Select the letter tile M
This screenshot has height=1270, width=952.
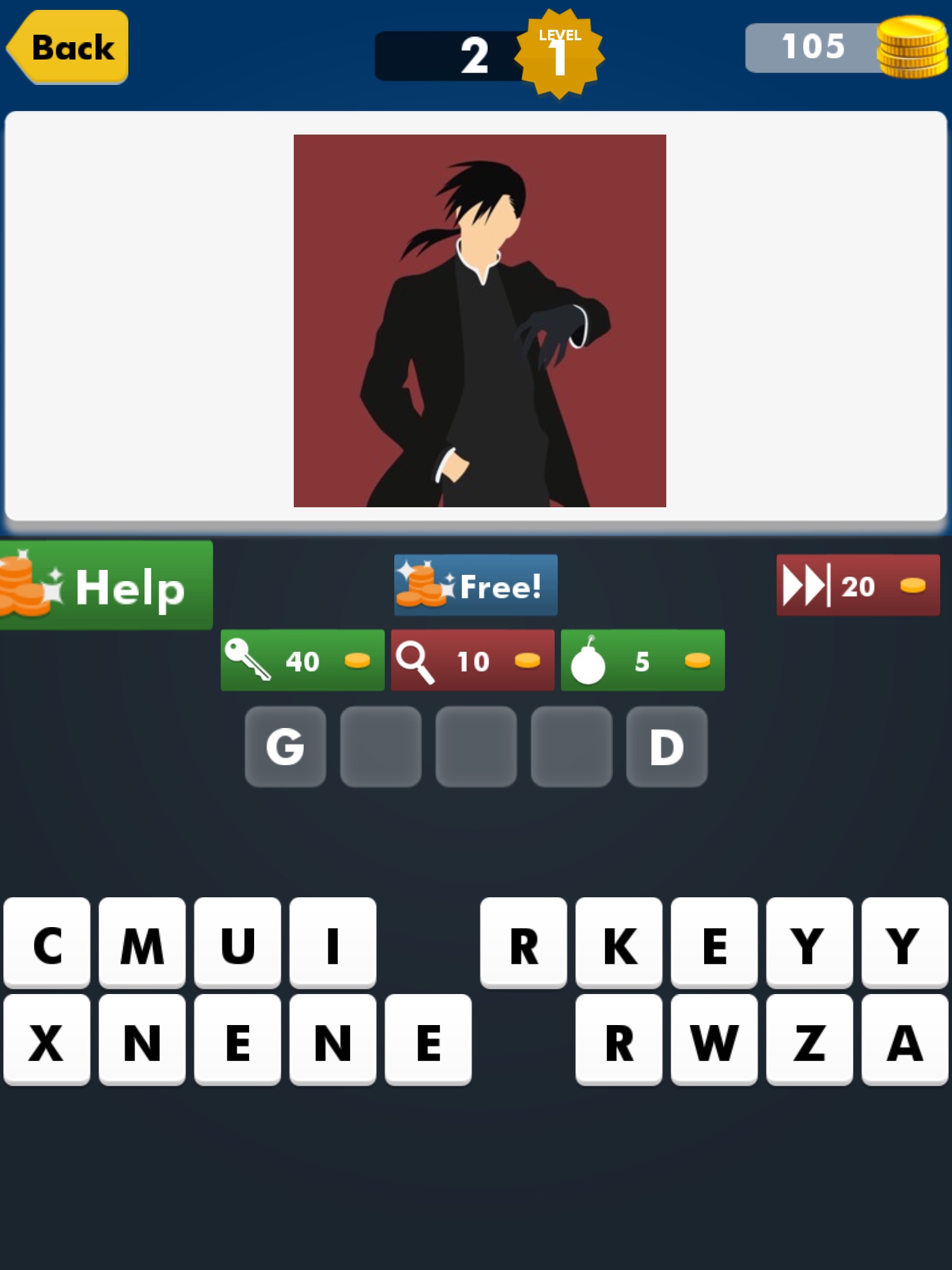click(142, 943)
